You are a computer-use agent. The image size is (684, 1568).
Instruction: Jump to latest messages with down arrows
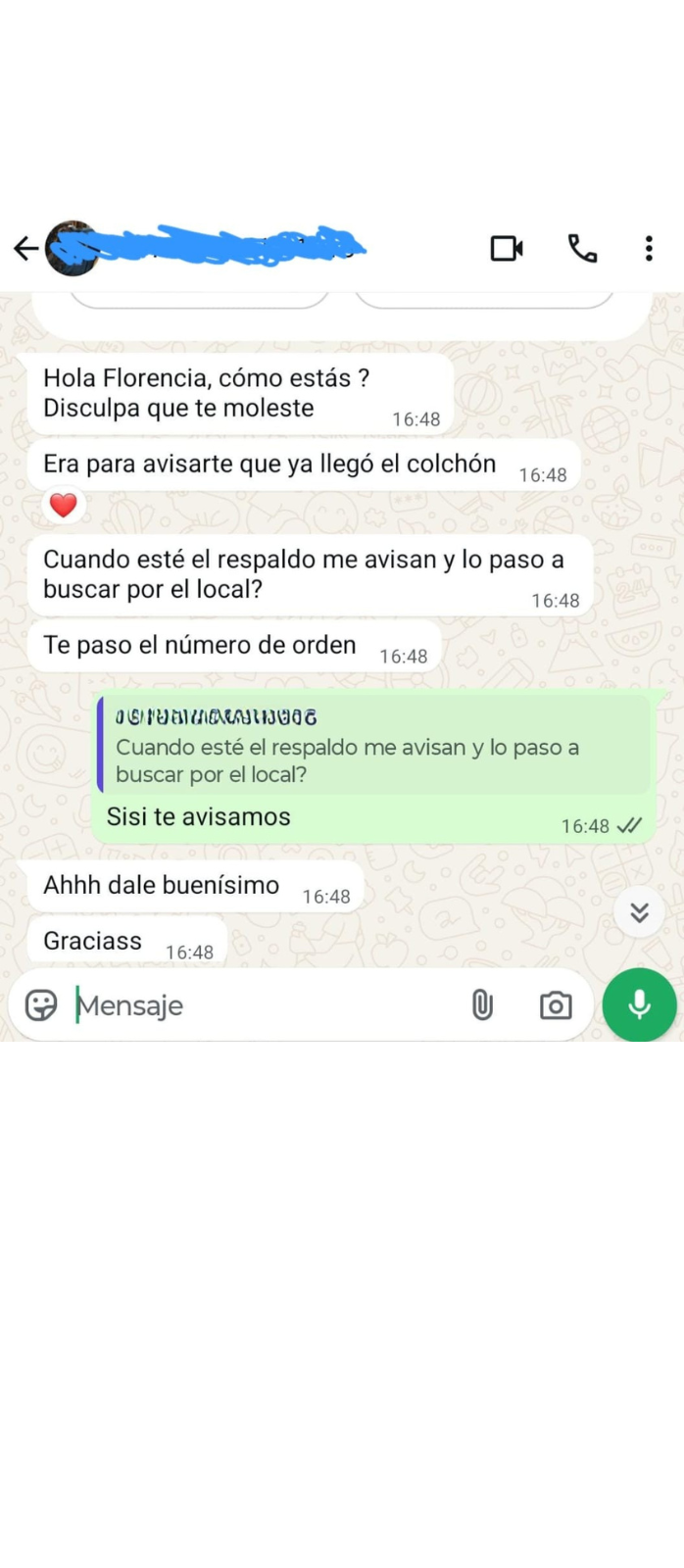pyautogui.click(x=639, y=913)
